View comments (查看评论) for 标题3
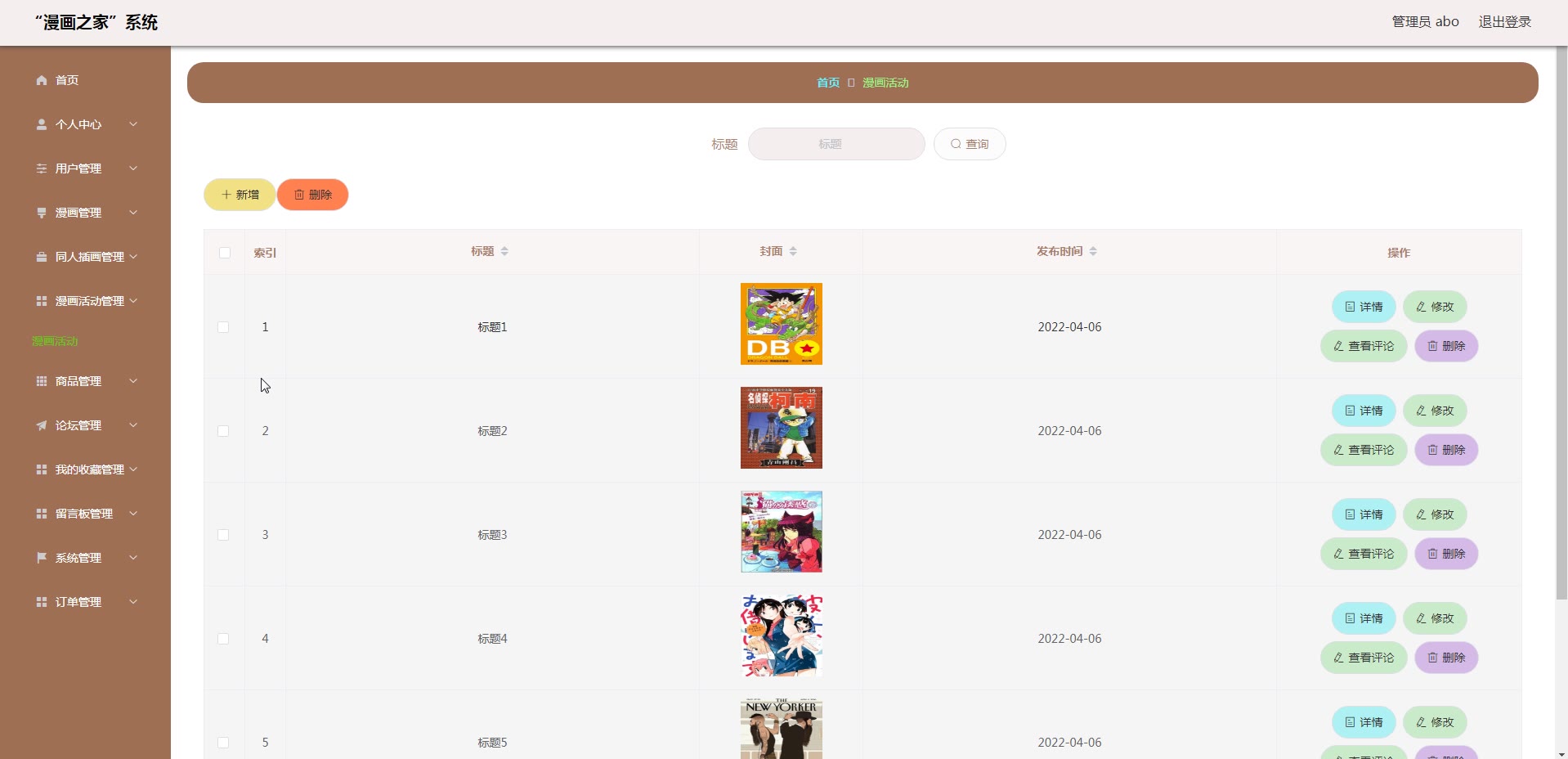1568x759 pixels. tap(1363, 554)
